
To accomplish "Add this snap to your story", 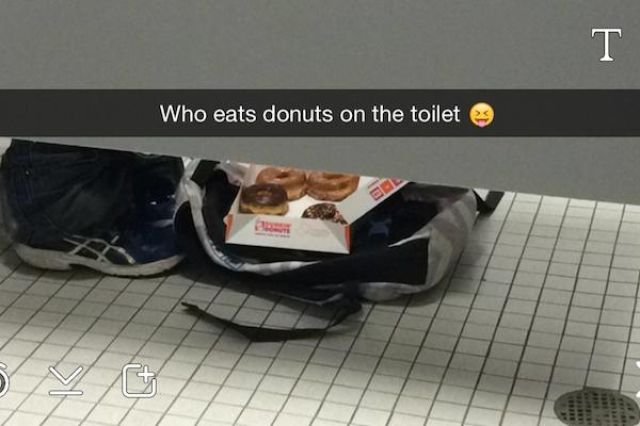I will (x=139, y=380).
